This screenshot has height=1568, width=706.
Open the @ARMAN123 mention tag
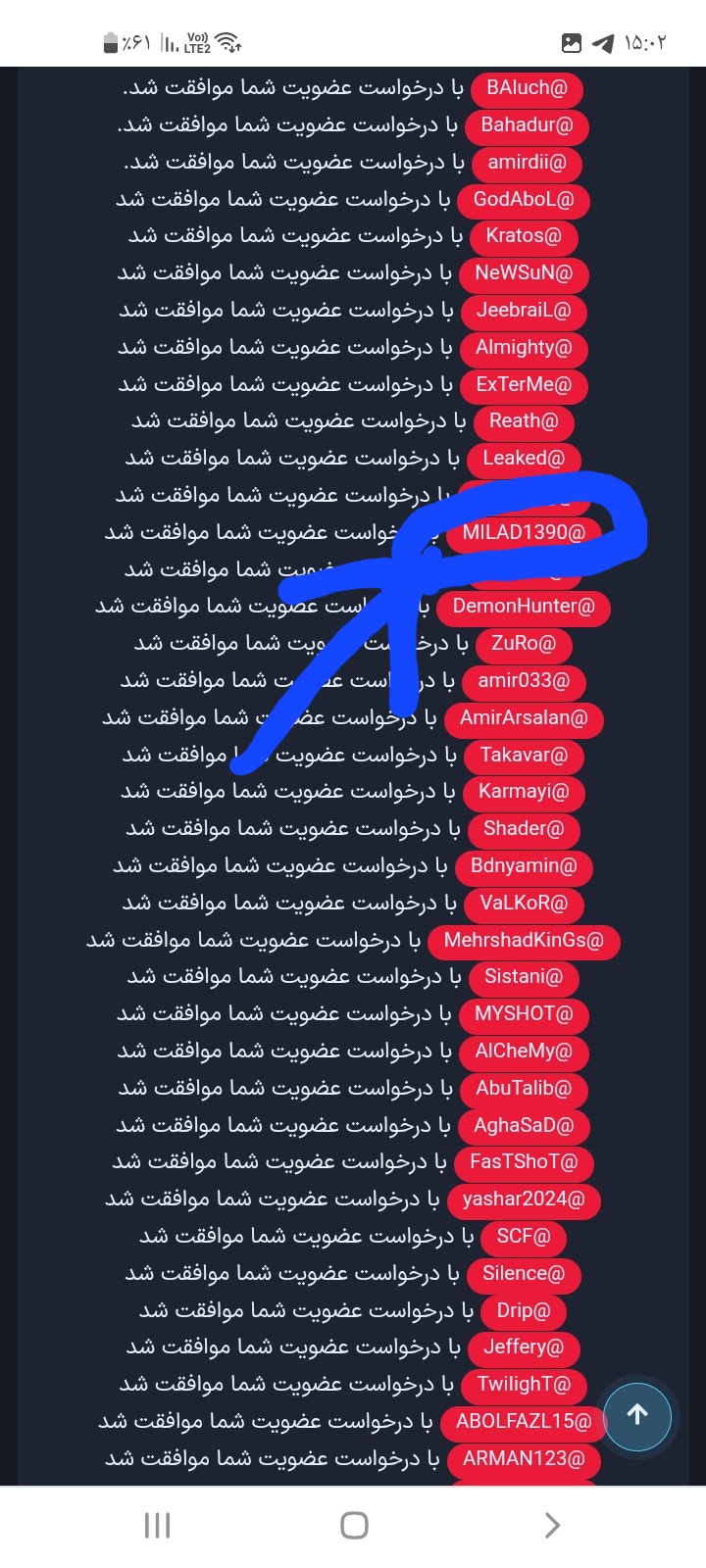tap(524, 1459)
